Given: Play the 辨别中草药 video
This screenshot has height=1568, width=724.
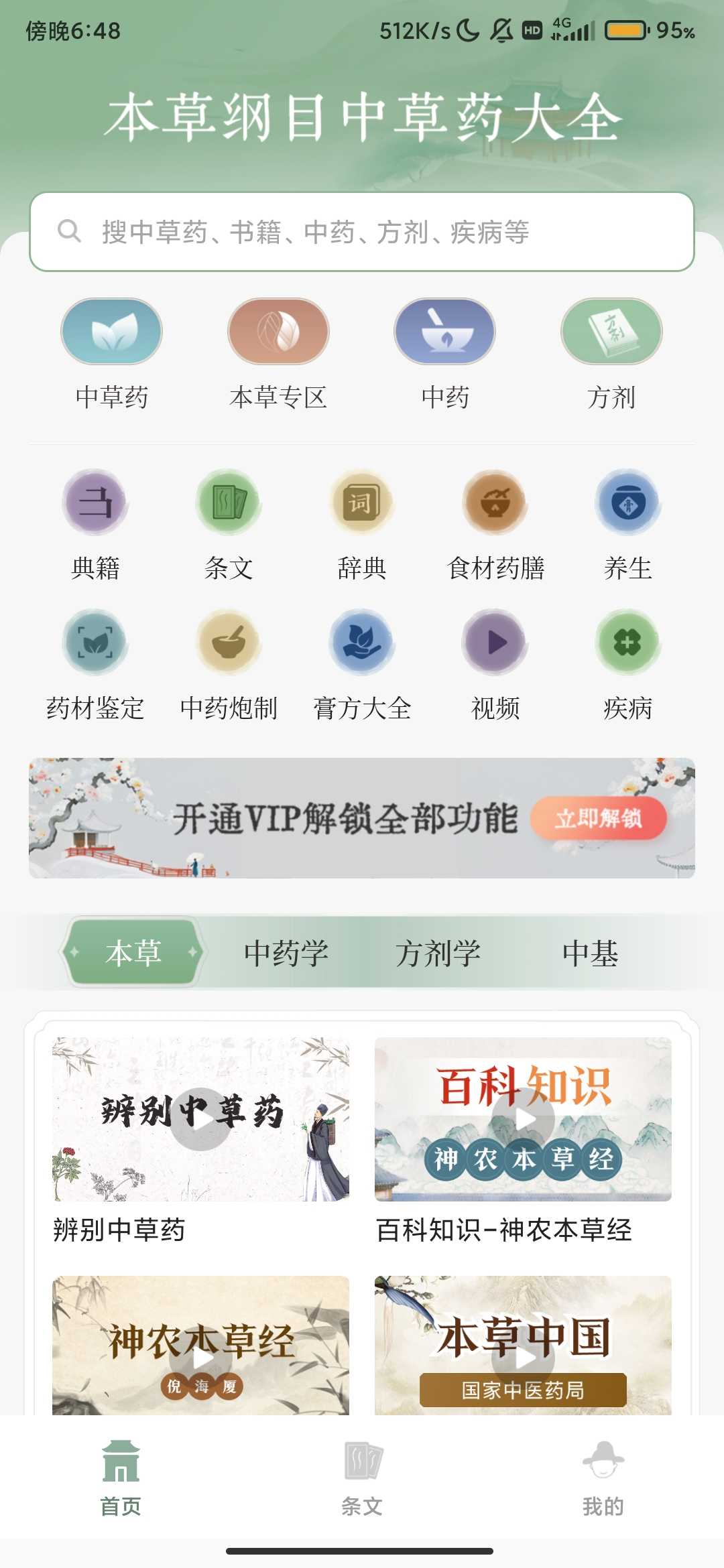Looking at the screenshot, I should (x=200, y=1119).
